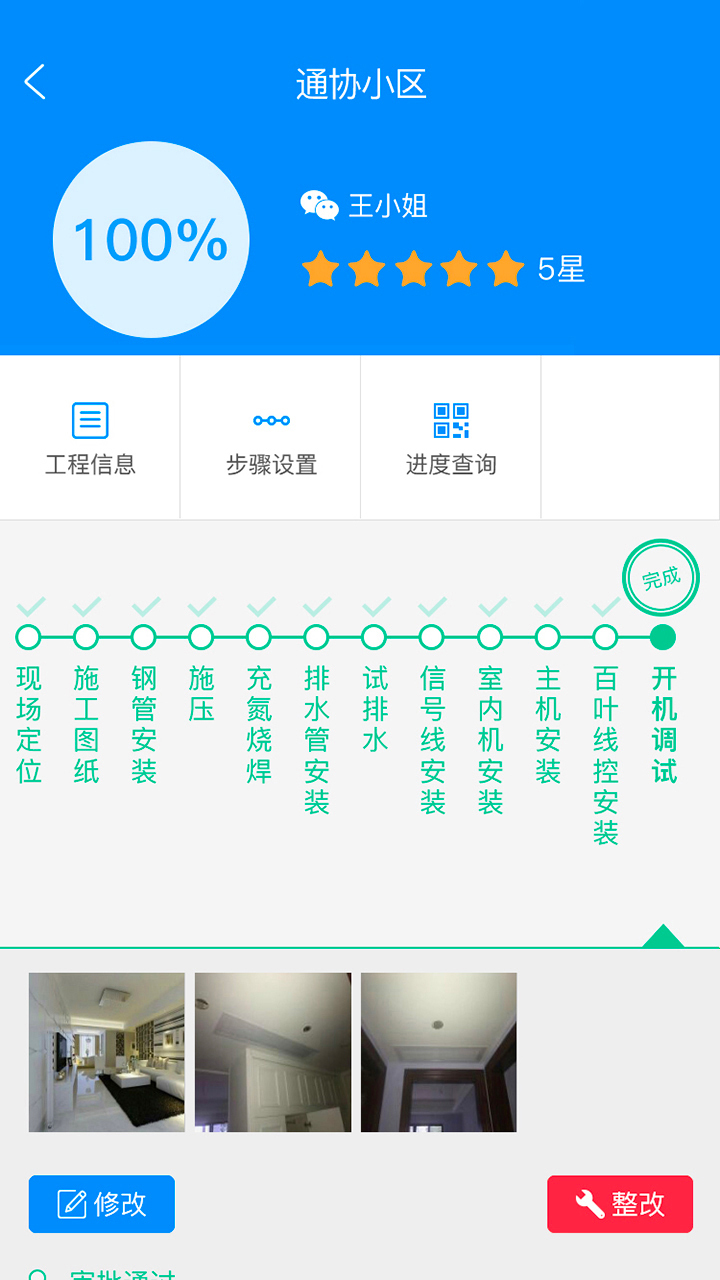
Task: Select the 信号线安装 step node
Action: [432, 637]
